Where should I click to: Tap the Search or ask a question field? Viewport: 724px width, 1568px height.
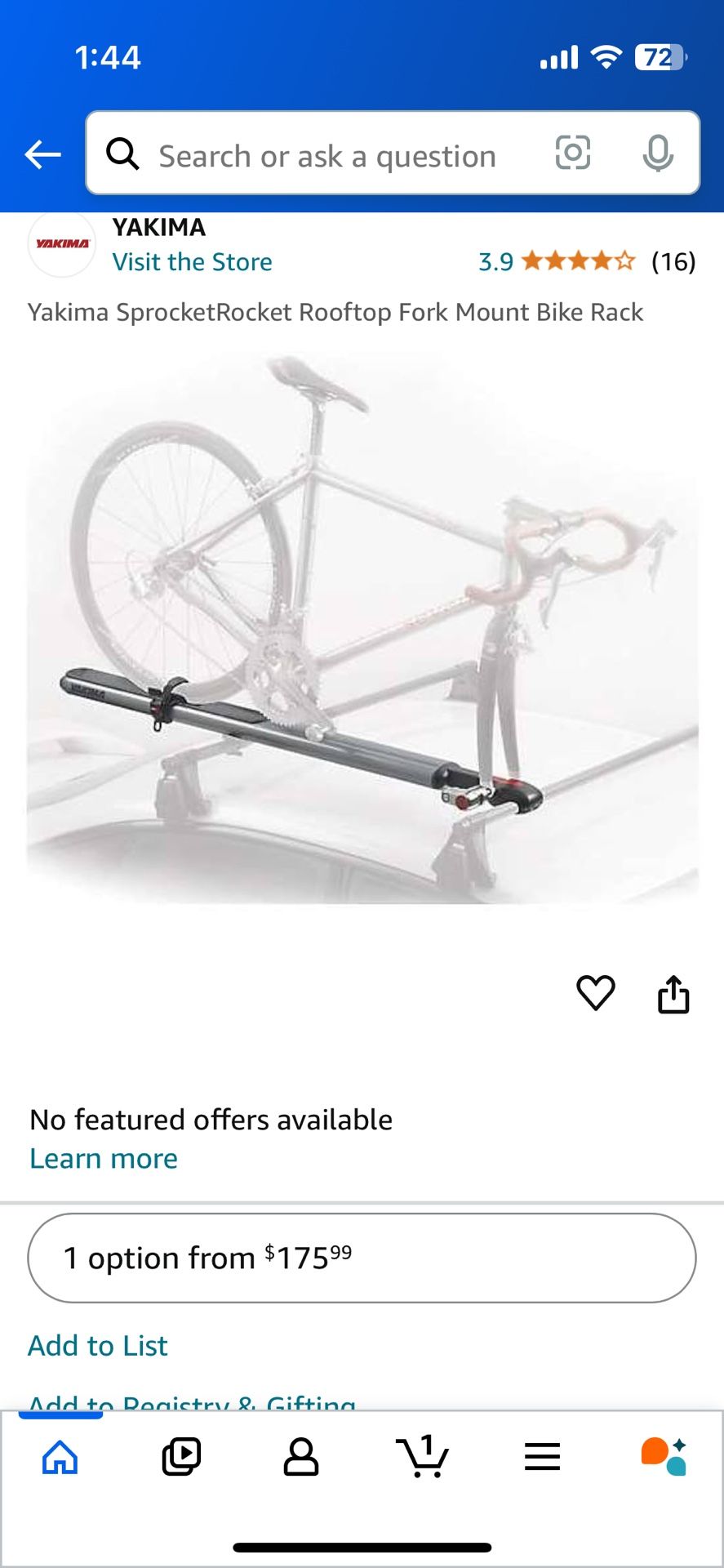326,154
